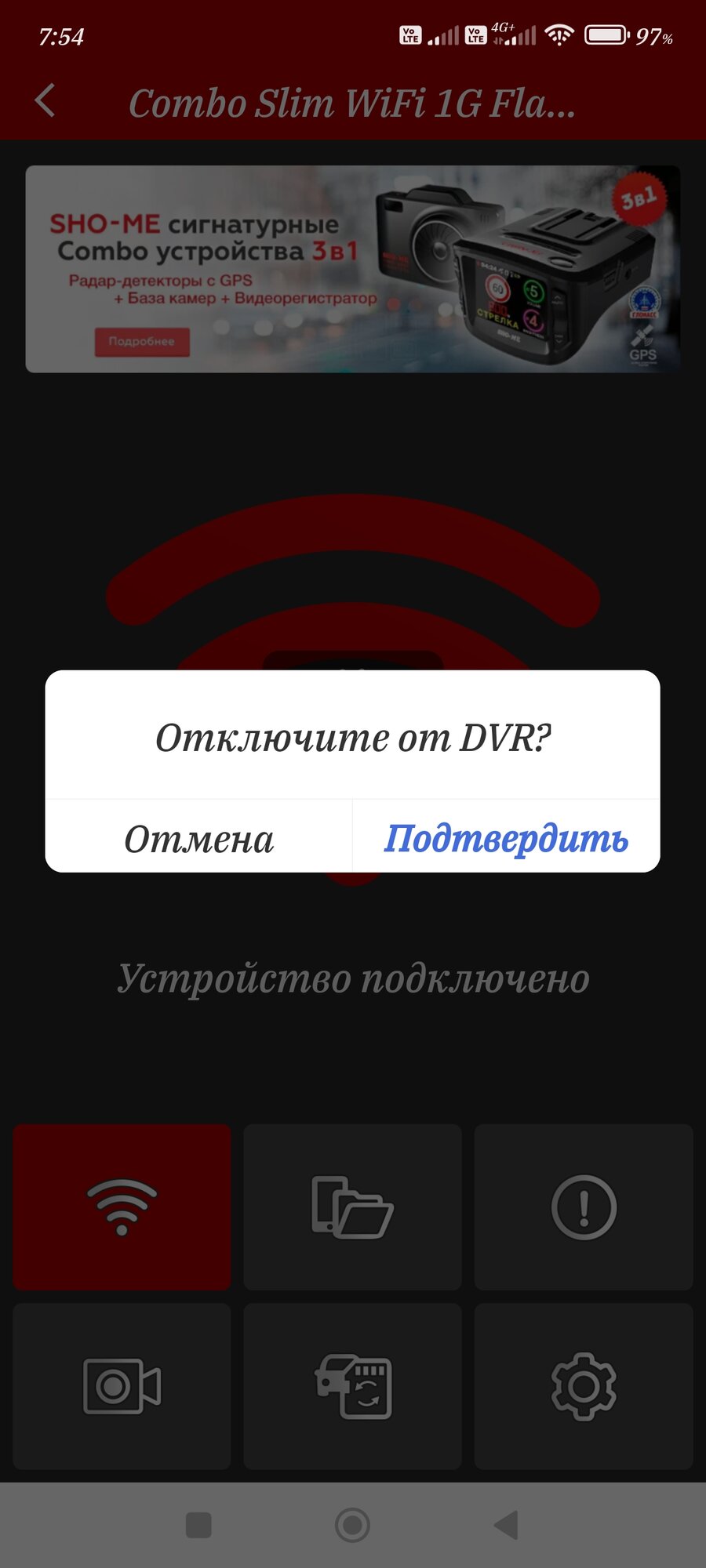Cancel the disconnect dialog with Отмена
The image size is (706, 1568).
[x=199, y=837]
